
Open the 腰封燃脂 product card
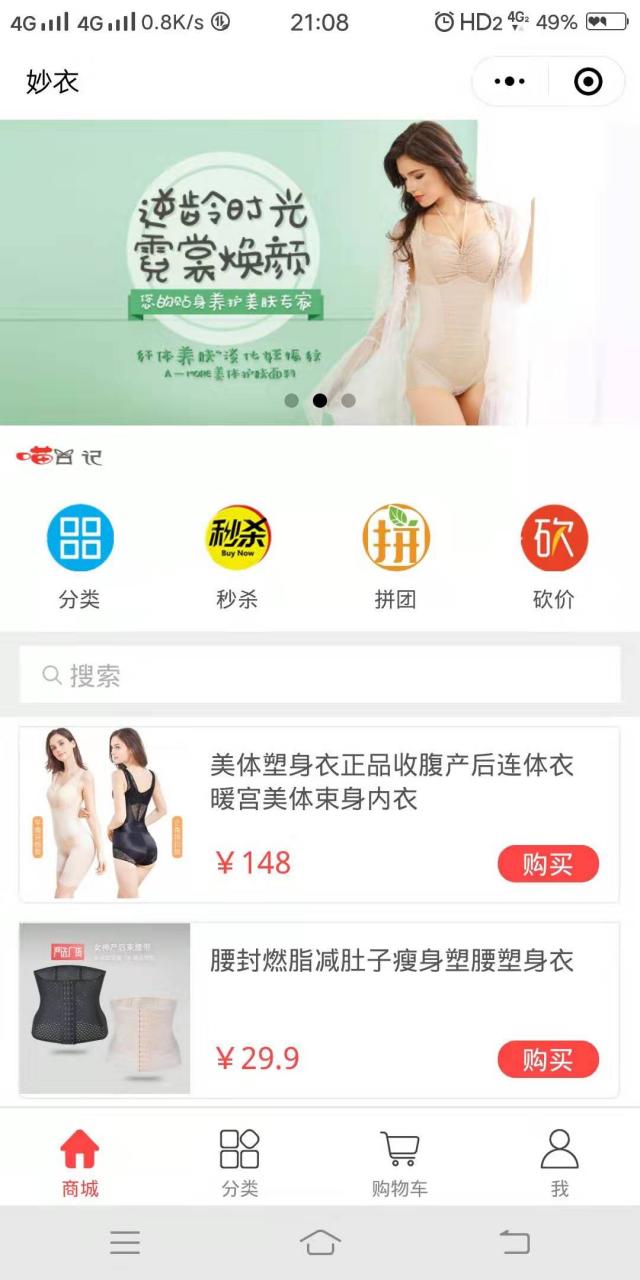click(390, 961)
